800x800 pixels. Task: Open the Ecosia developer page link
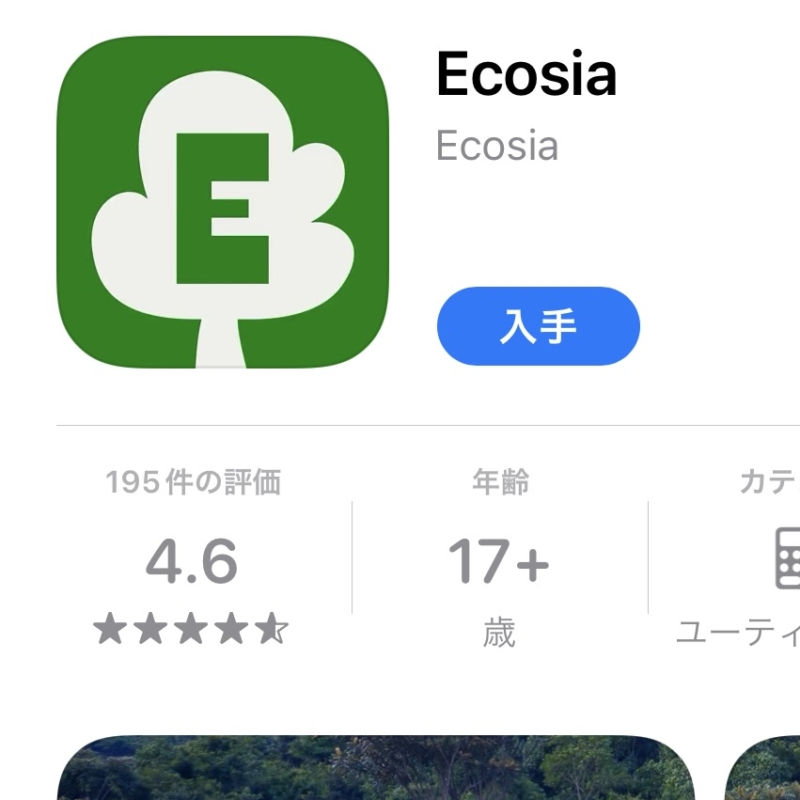tap(497, 146)
